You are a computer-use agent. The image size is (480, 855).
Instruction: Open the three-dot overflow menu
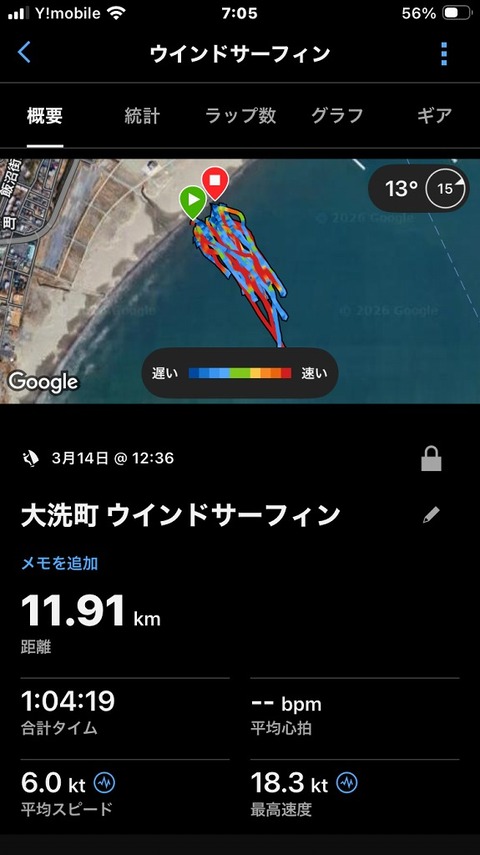coord(443,53)
